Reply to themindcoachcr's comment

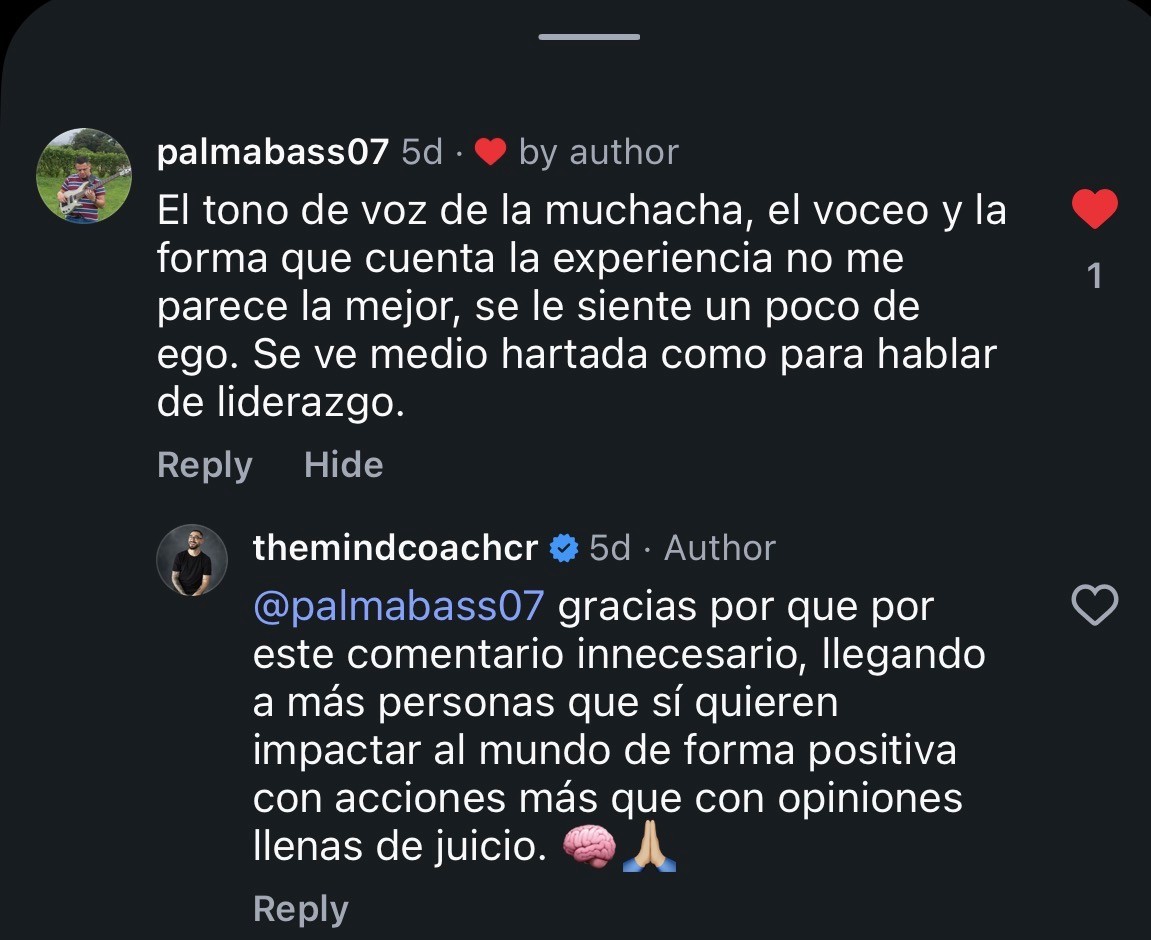(300, 909)
